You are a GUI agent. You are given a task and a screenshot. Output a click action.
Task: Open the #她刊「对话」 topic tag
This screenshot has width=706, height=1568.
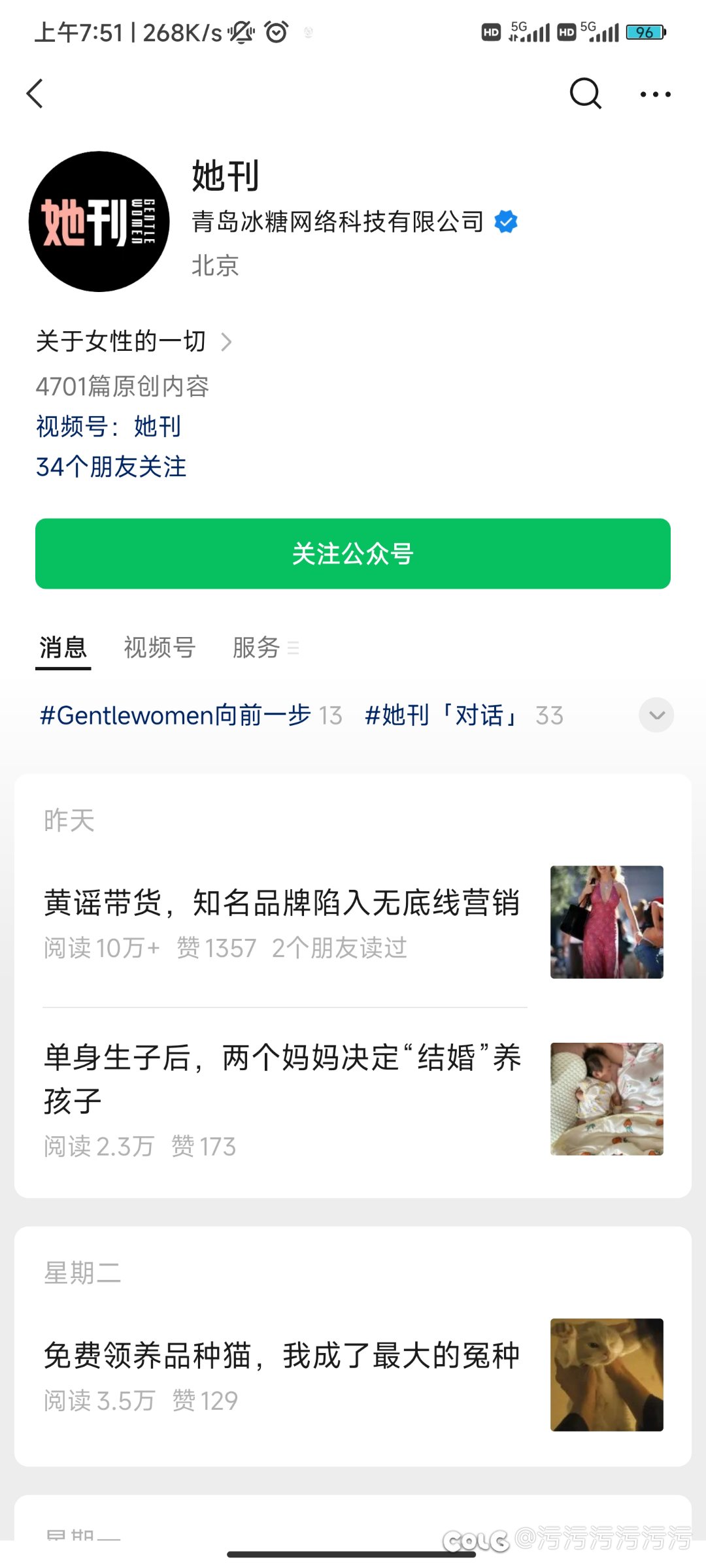coord(463,715)
